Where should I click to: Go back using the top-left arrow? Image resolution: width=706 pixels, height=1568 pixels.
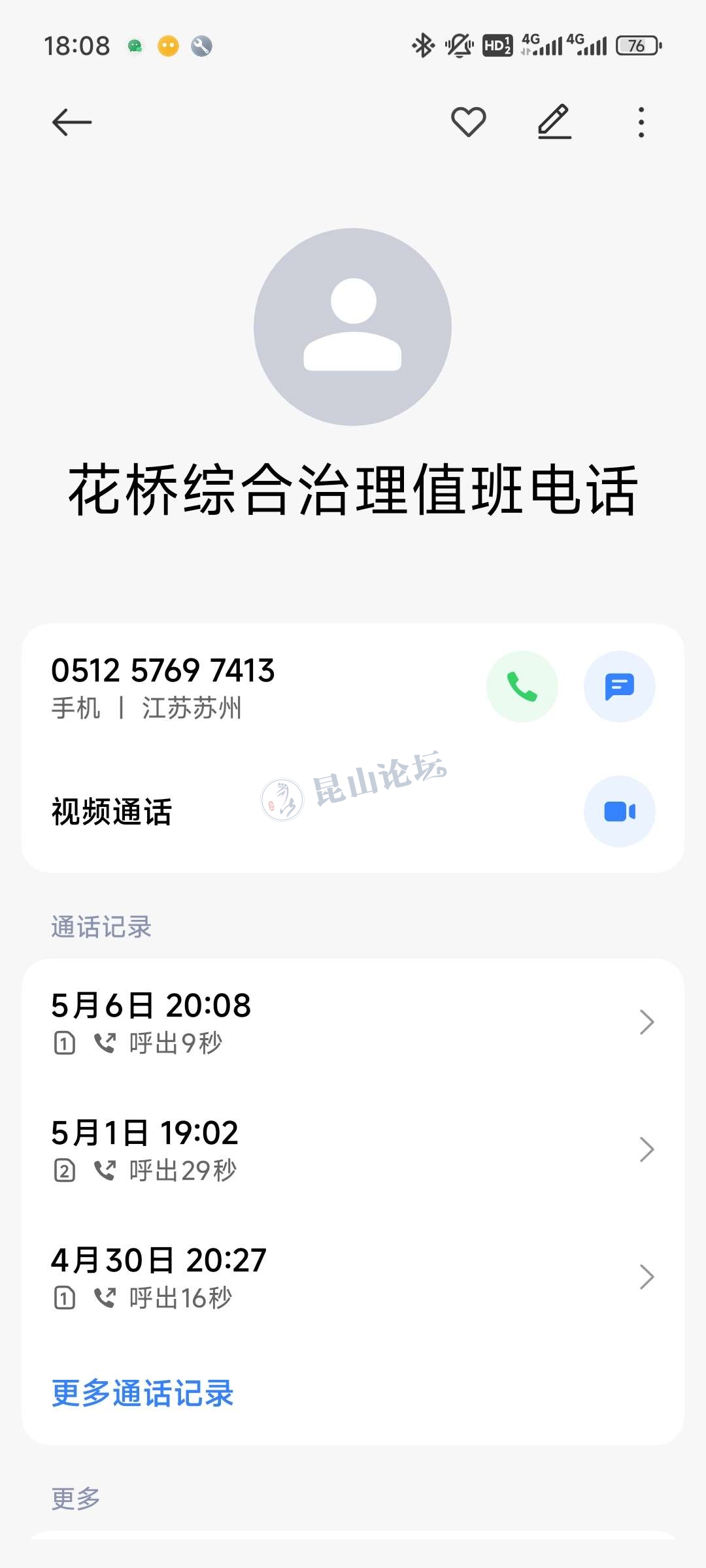point(72,122)
